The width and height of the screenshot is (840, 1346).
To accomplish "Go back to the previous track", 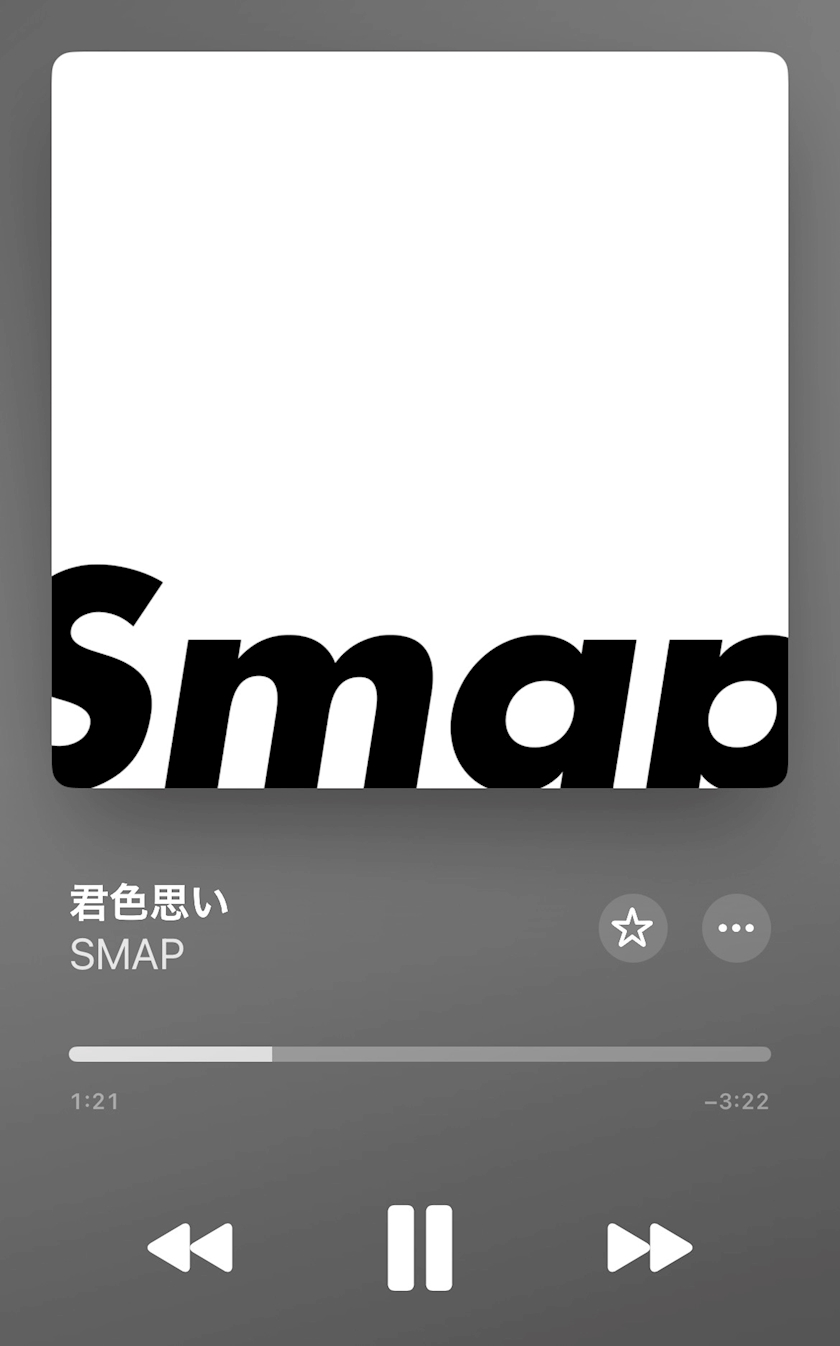I will [190, 1247].
